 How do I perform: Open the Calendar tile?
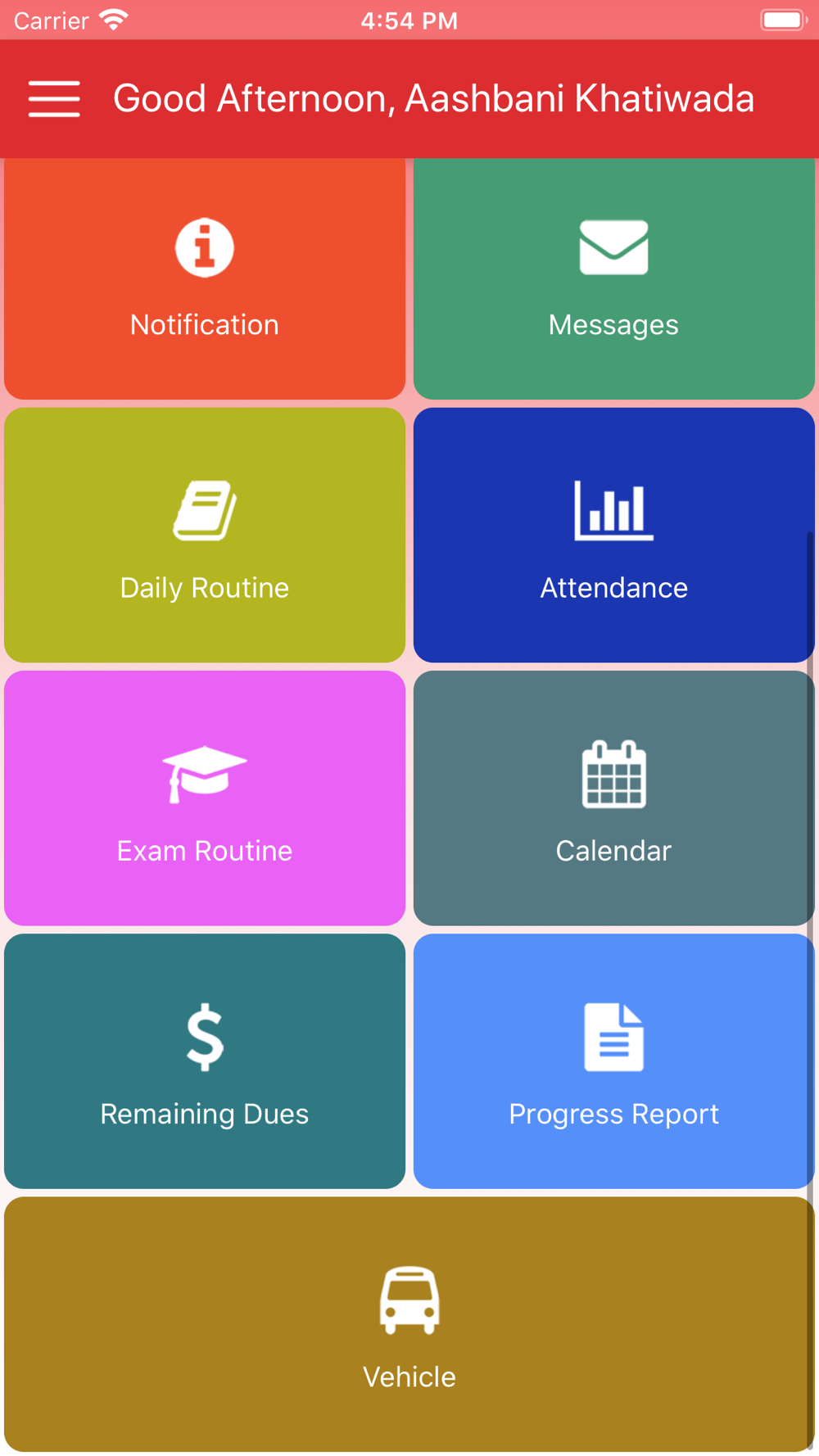[614, 798]
